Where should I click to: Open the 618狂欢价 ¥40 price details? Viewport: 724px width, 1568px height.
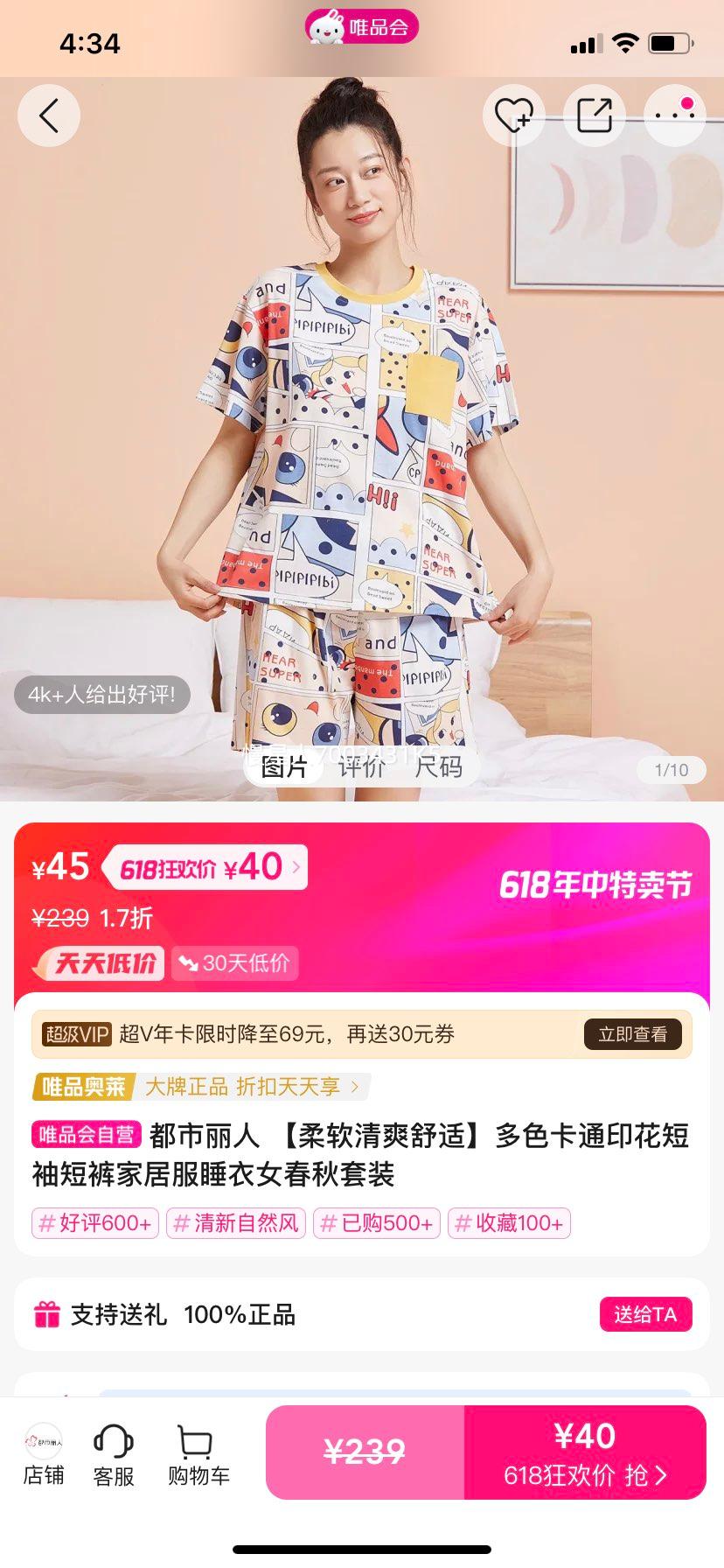pos(207,868)
